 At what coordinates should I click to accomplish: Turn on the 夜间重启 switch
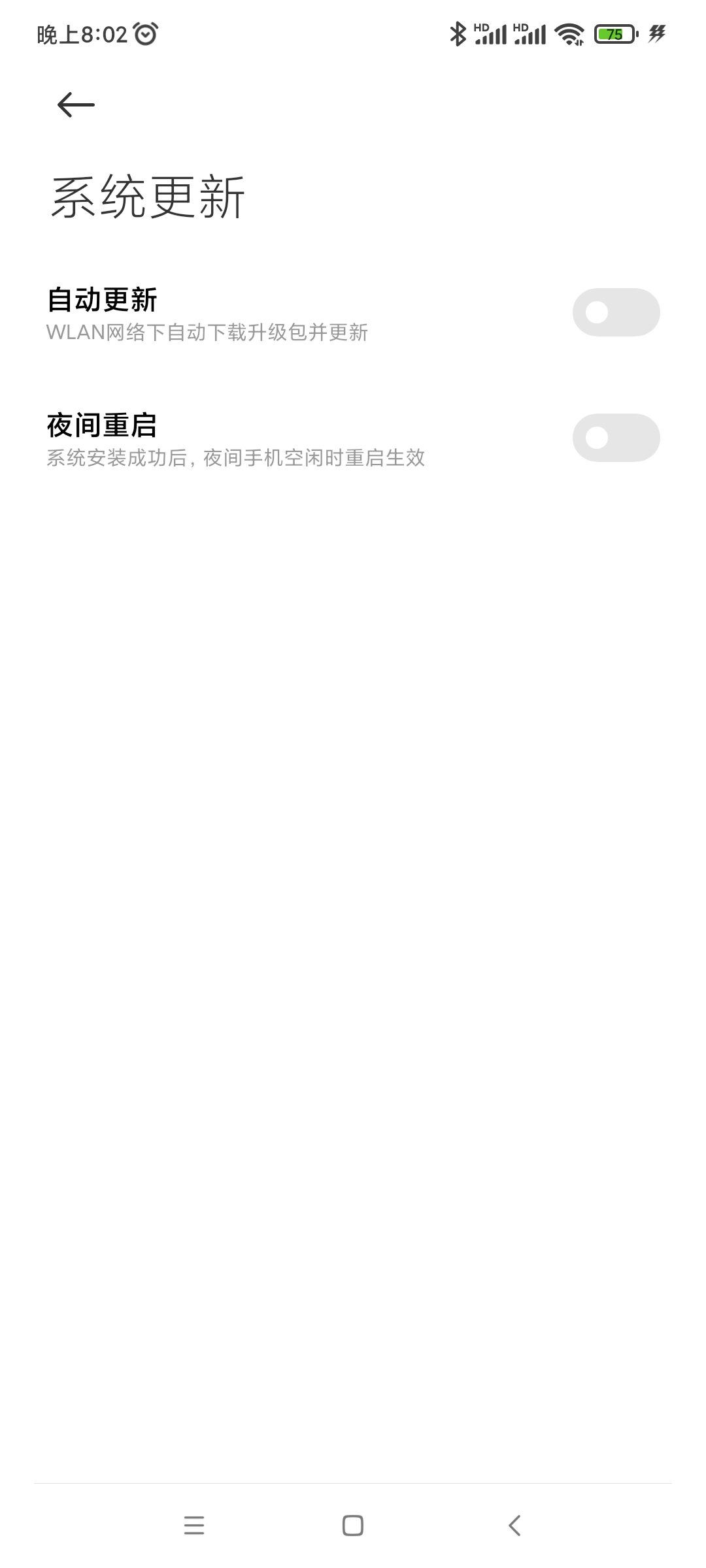coord(616,438)
